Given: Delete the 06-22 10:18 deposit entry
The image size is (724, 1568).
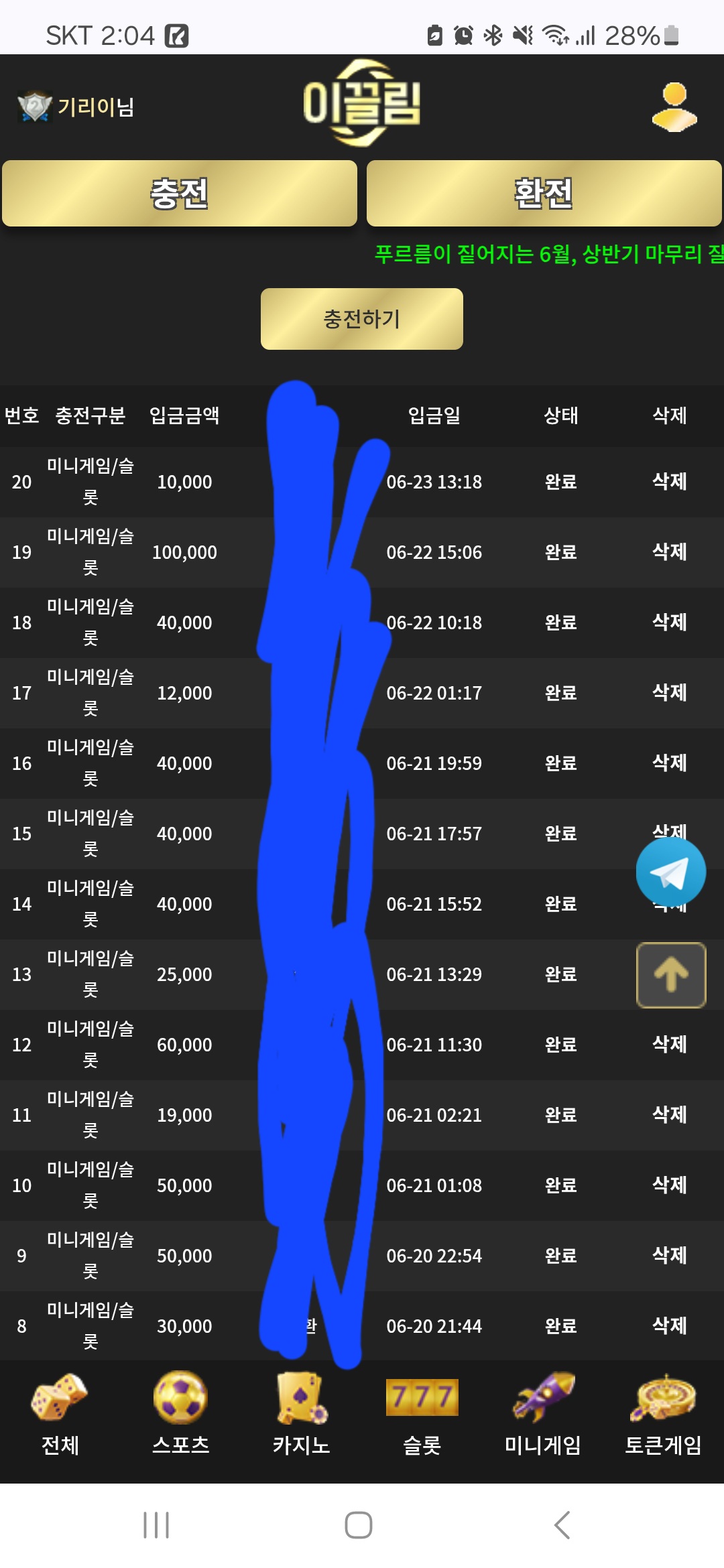Looking at the screenshot, I should pyautogui.click(x=669, y=622).
